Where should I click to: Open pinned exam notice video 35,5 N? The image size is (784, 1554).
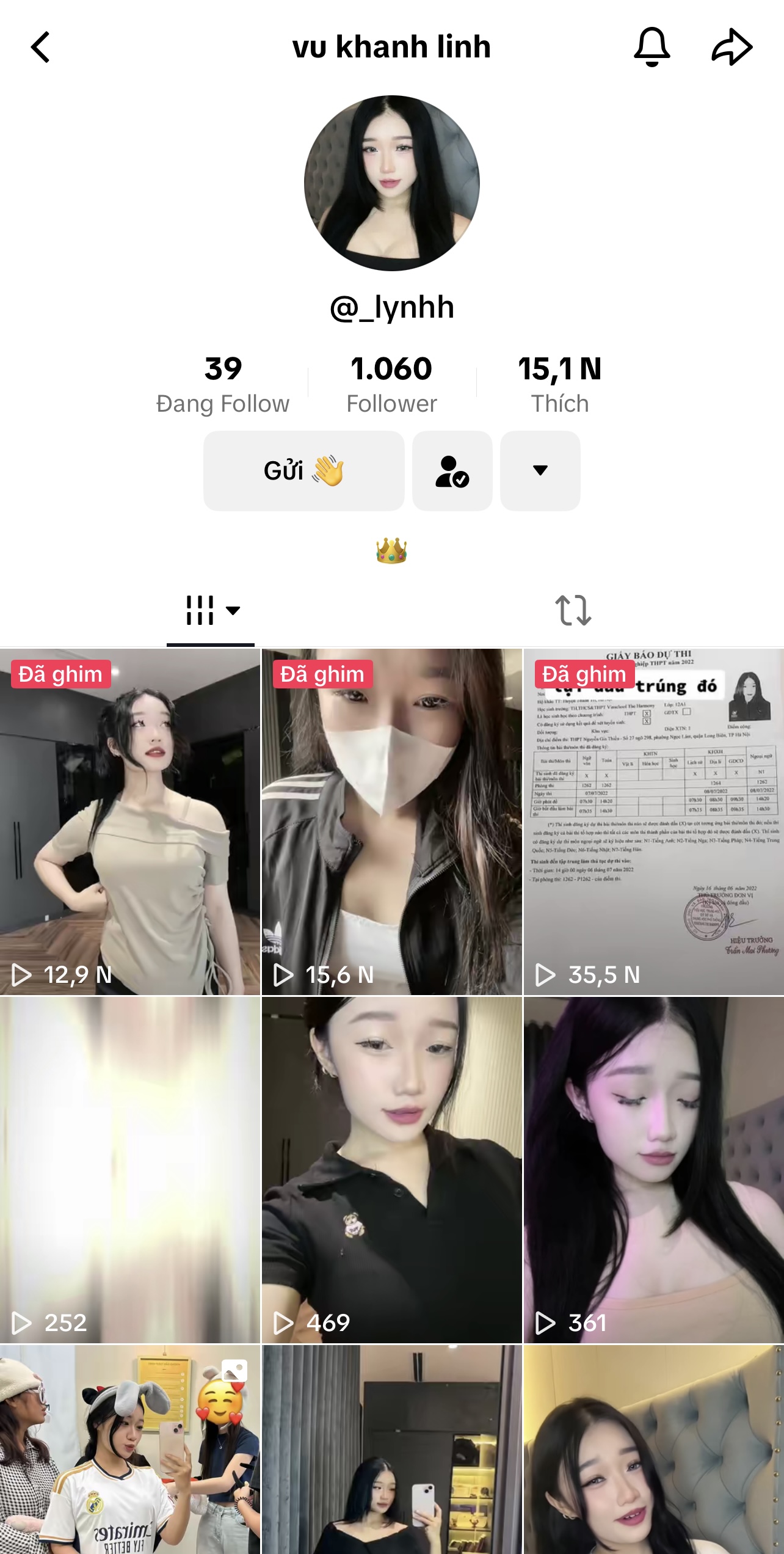pyautogui.click(x=653, y=822)
